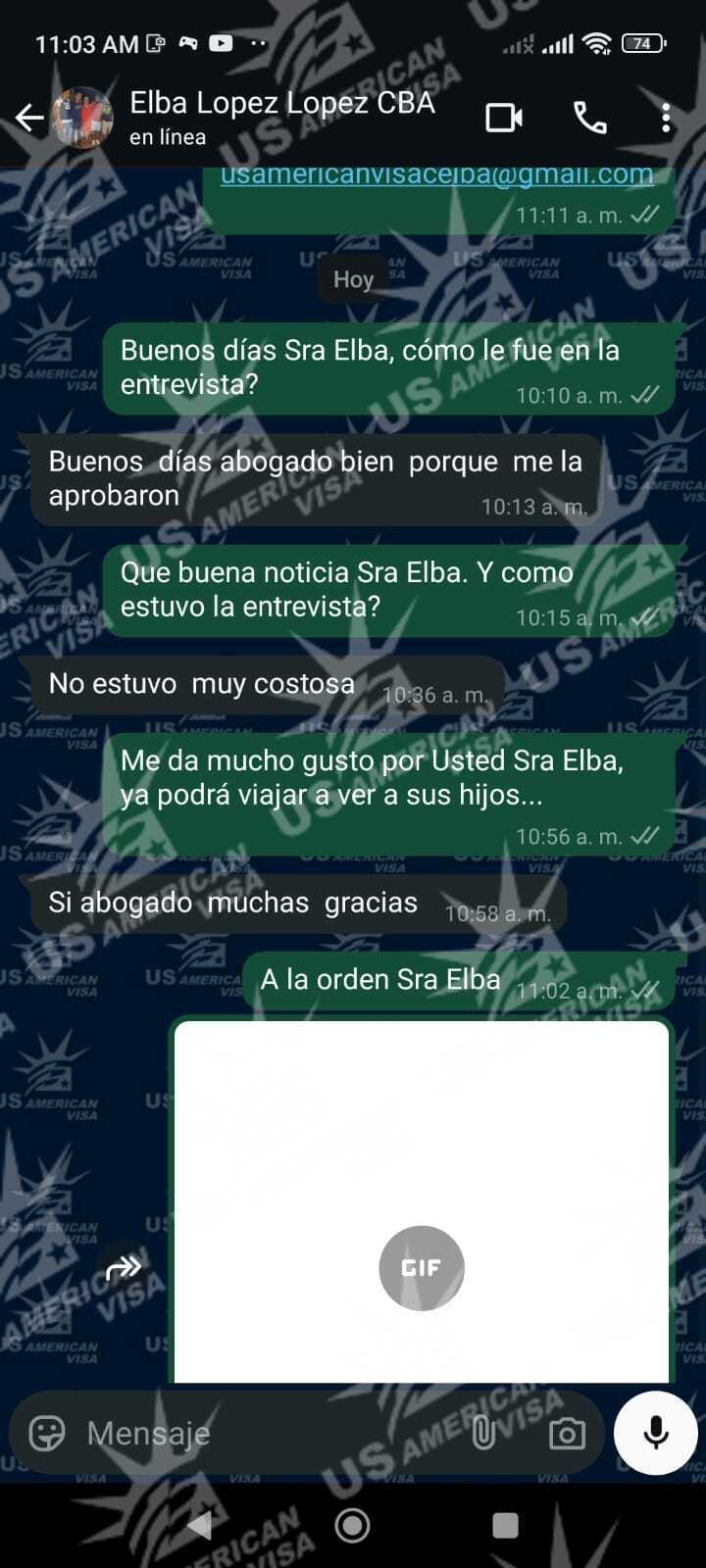
Task: Open the gmail.com email link
Action: click(x=436, y=175)
